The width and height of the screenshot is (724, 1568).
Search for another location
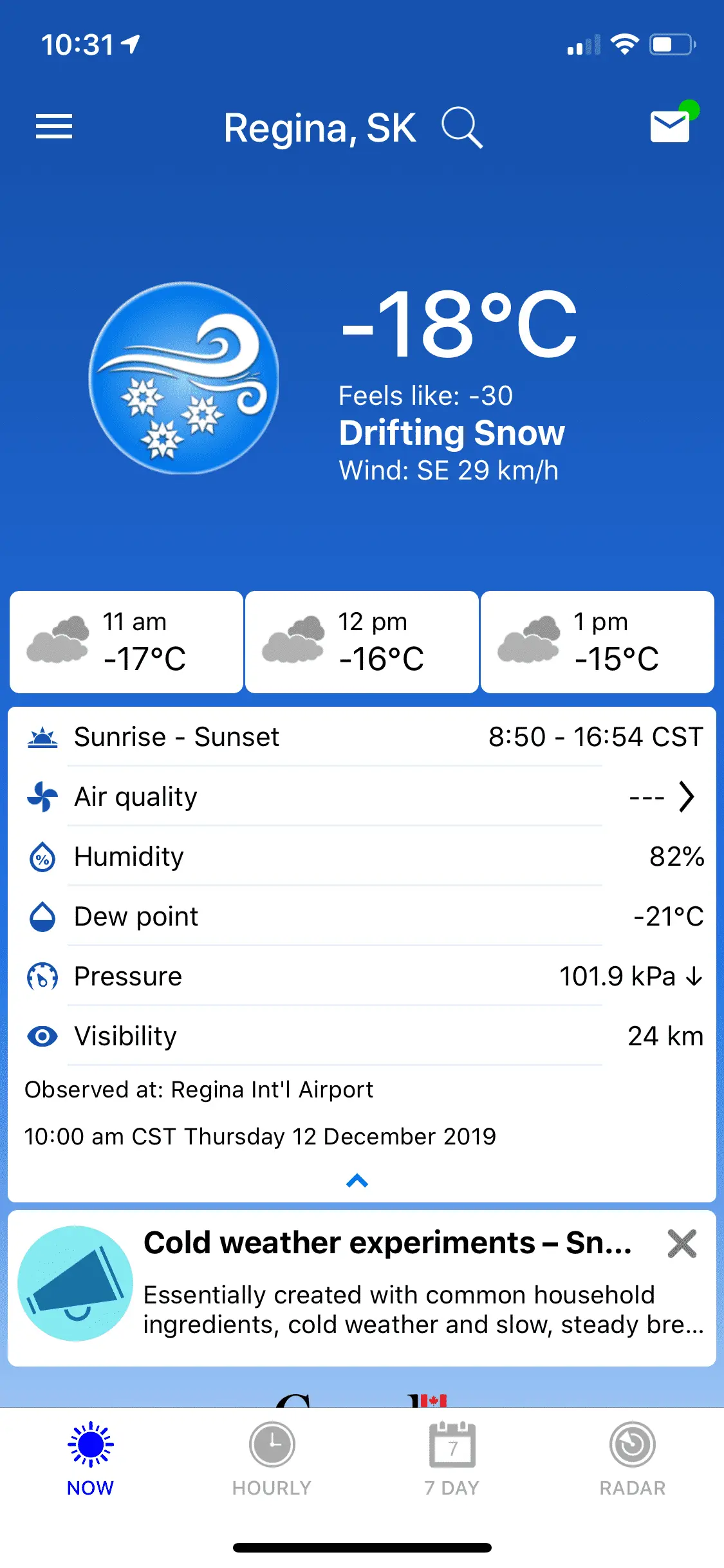(461, 127)
